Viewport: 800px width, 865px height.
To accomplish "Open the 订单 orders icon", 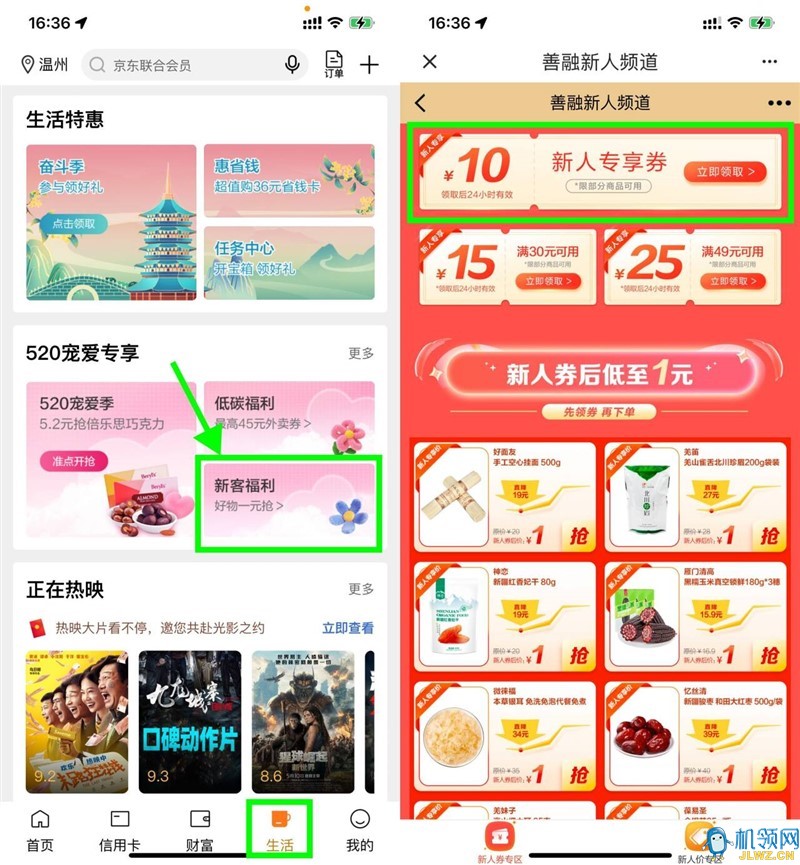I will pyautogui.click(x=334, y=65).
